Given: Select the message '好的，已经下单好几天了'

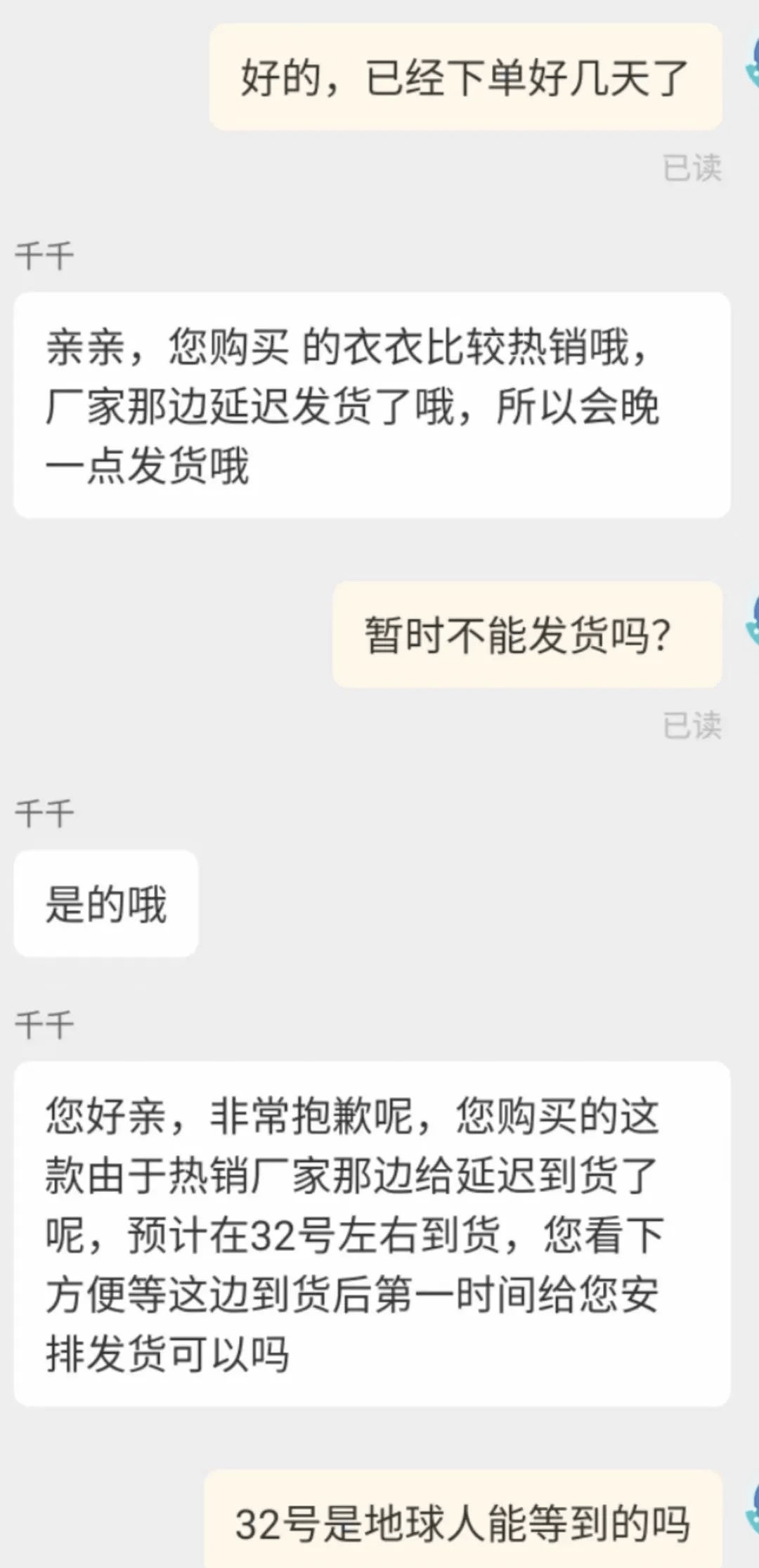Looking at the screenshot, I should pos(467,73).
